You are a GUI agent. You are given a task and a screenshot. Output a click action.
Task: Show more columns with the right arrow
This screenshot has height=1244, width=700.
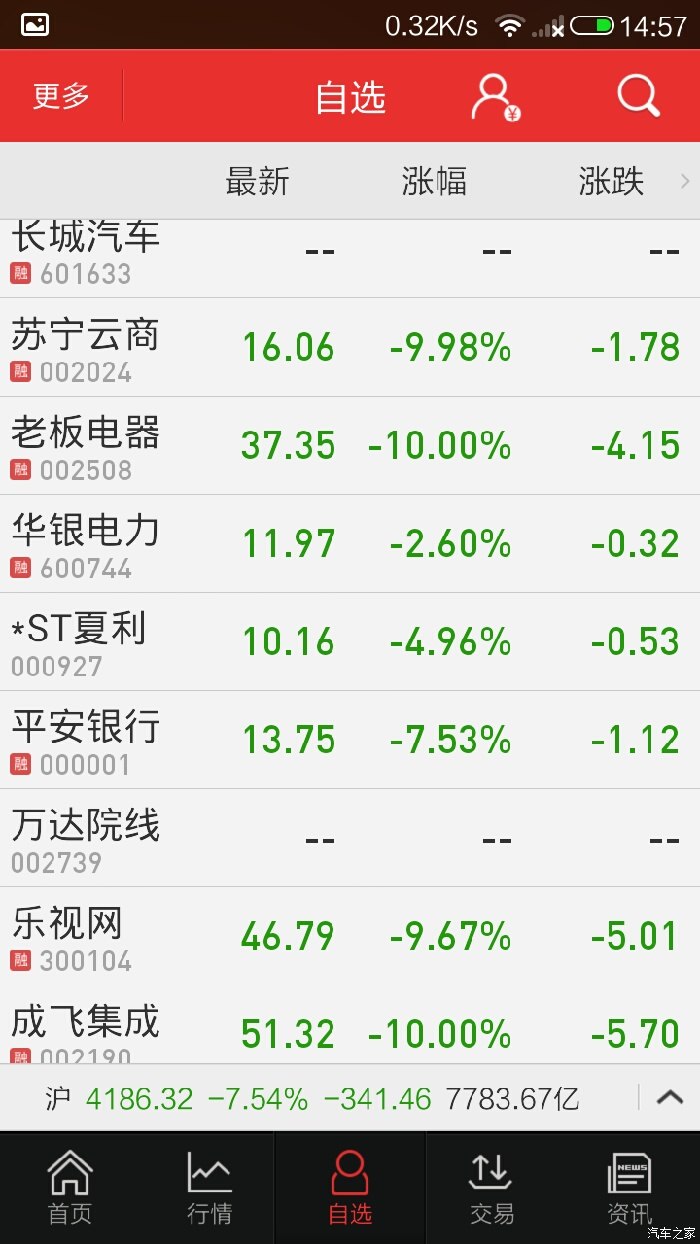point(685,182)
